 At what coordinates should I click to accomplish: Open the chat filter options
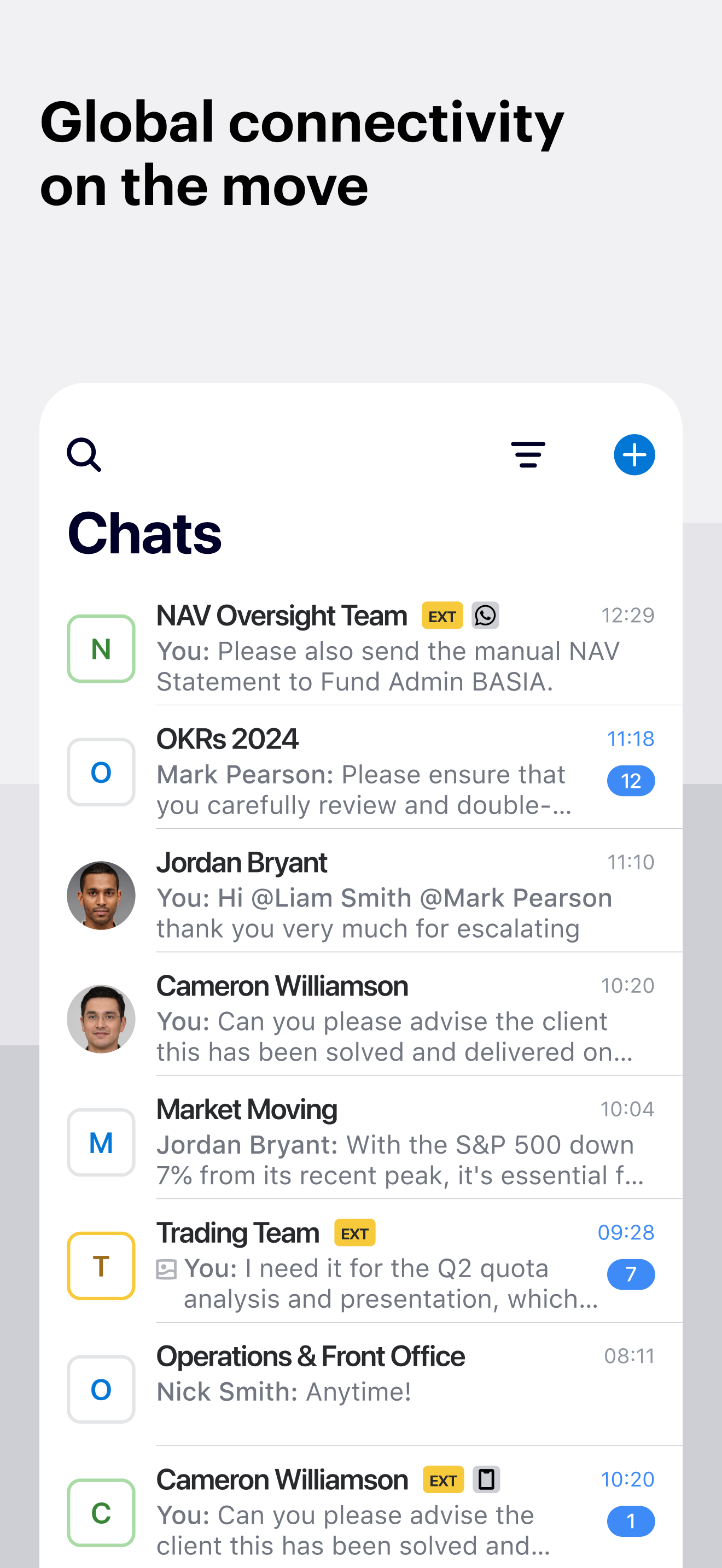point(527,454)
